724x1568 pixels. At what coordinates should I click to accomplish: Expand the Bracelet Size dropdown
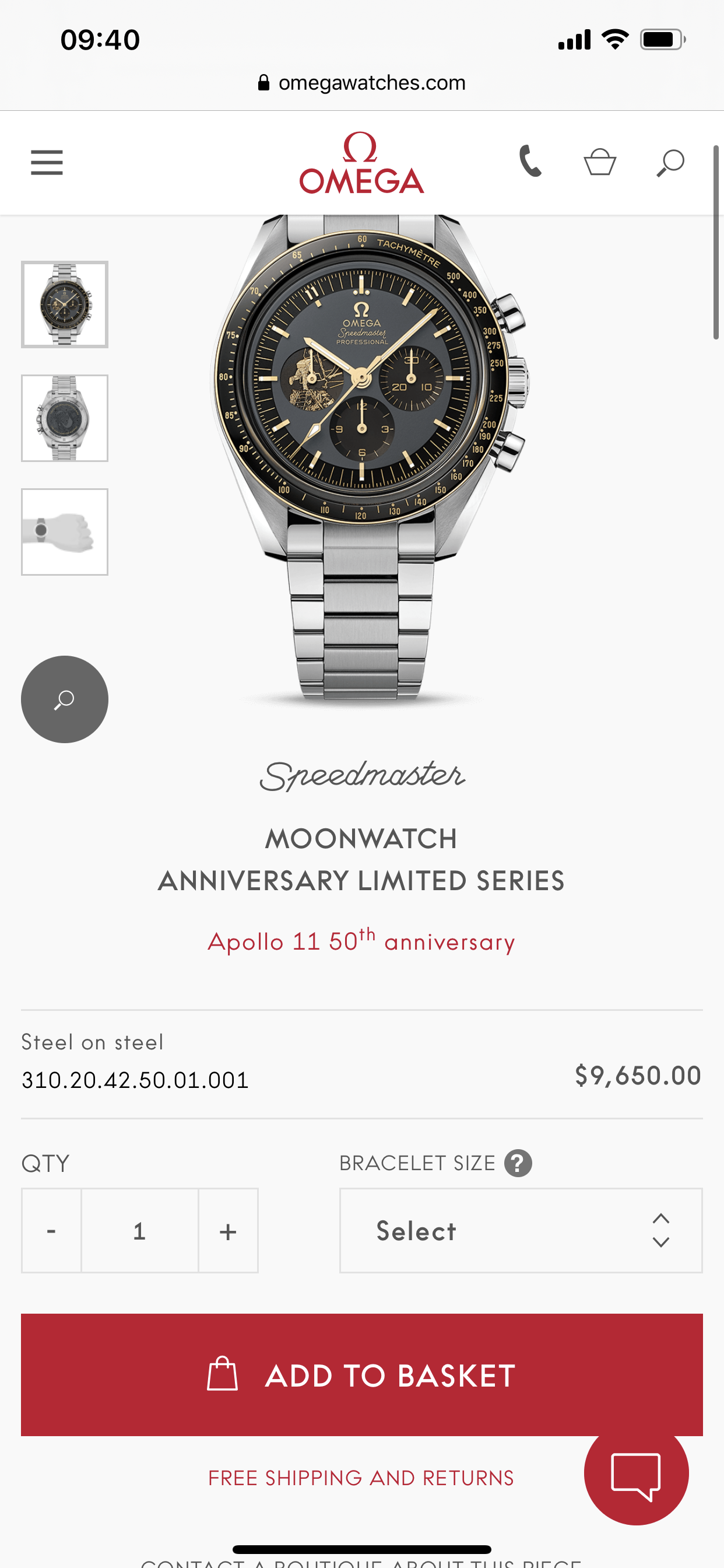tap(521, 1230)
